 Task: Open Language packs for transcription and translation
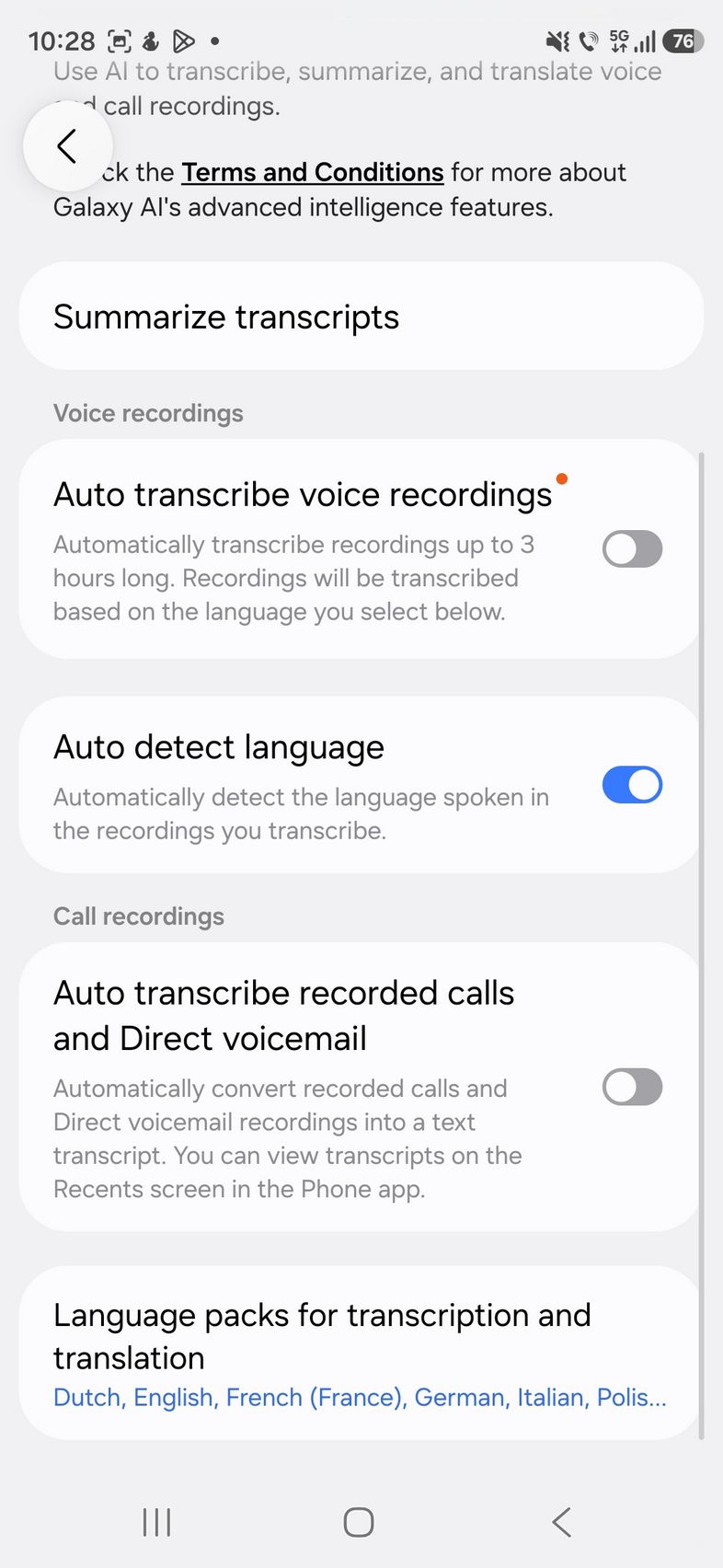[x=361, y=1353]
